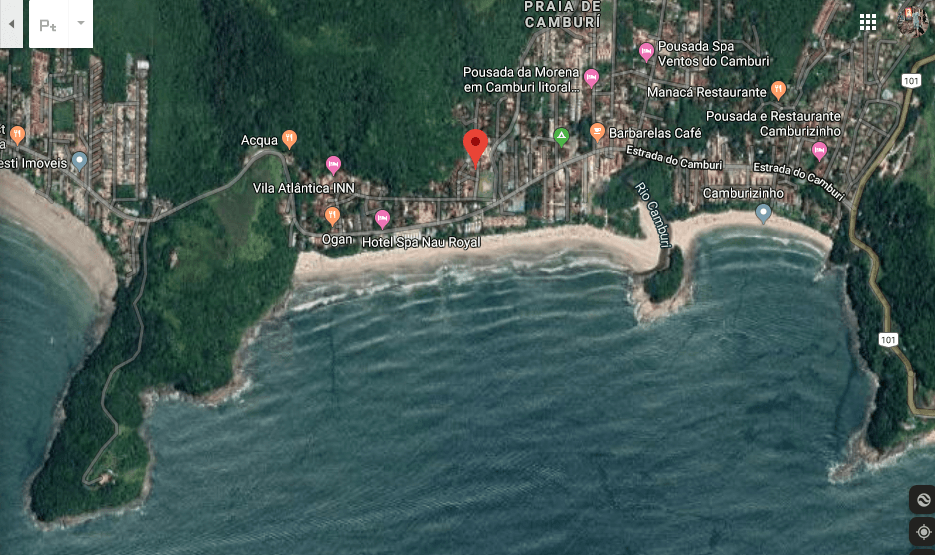Image resolution: width=935 pixels, height=555 pixels.
Task: Open the account profile picture
Action: (x=913, y=21)
